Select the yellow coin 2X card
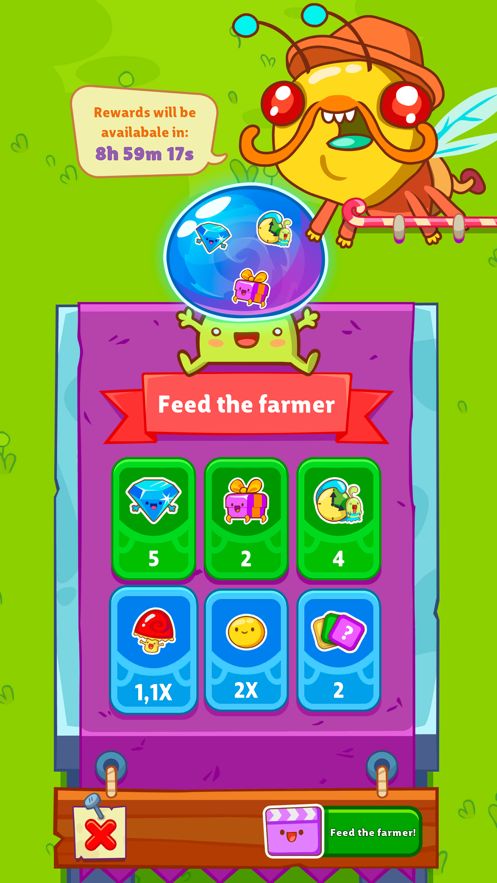497x883 pixels. click(246, 650)
